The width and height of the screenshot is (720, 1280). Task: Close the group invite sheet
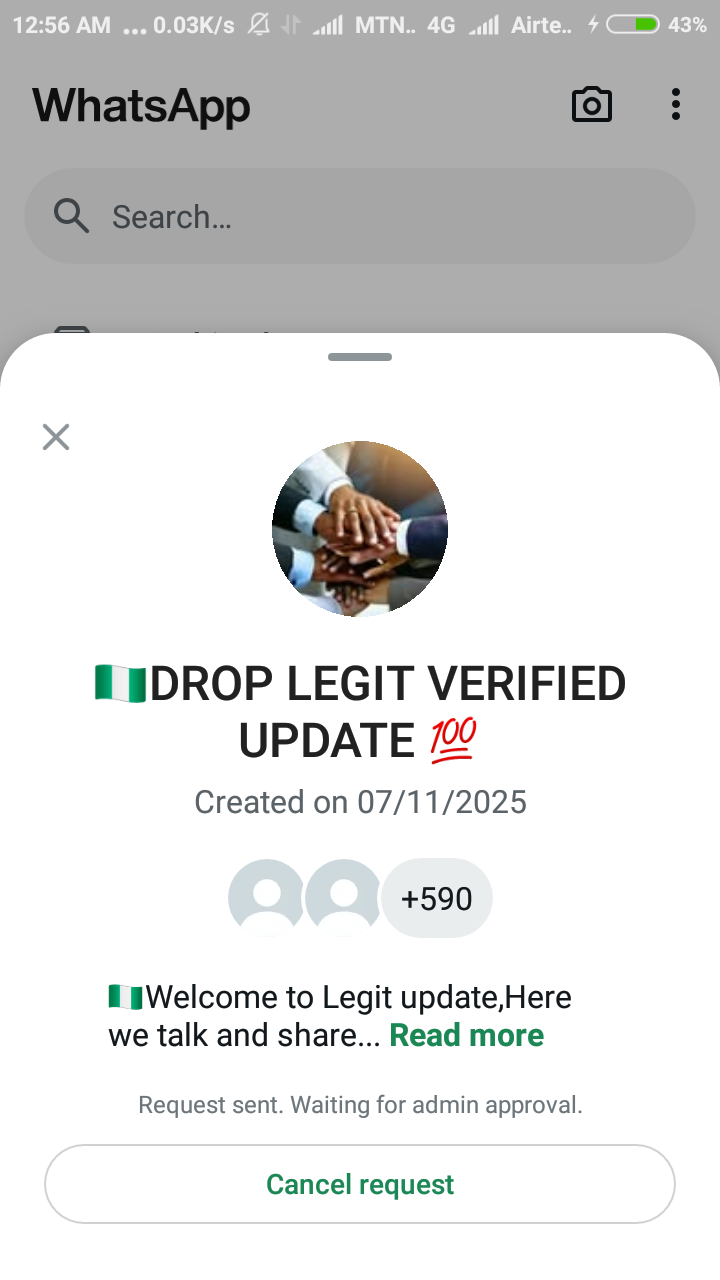(x=56, y=437)
